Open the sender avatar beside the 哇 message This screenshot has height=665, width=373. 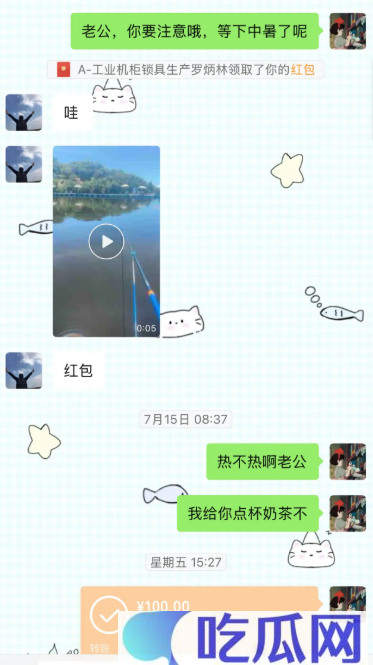coord(24,112)
